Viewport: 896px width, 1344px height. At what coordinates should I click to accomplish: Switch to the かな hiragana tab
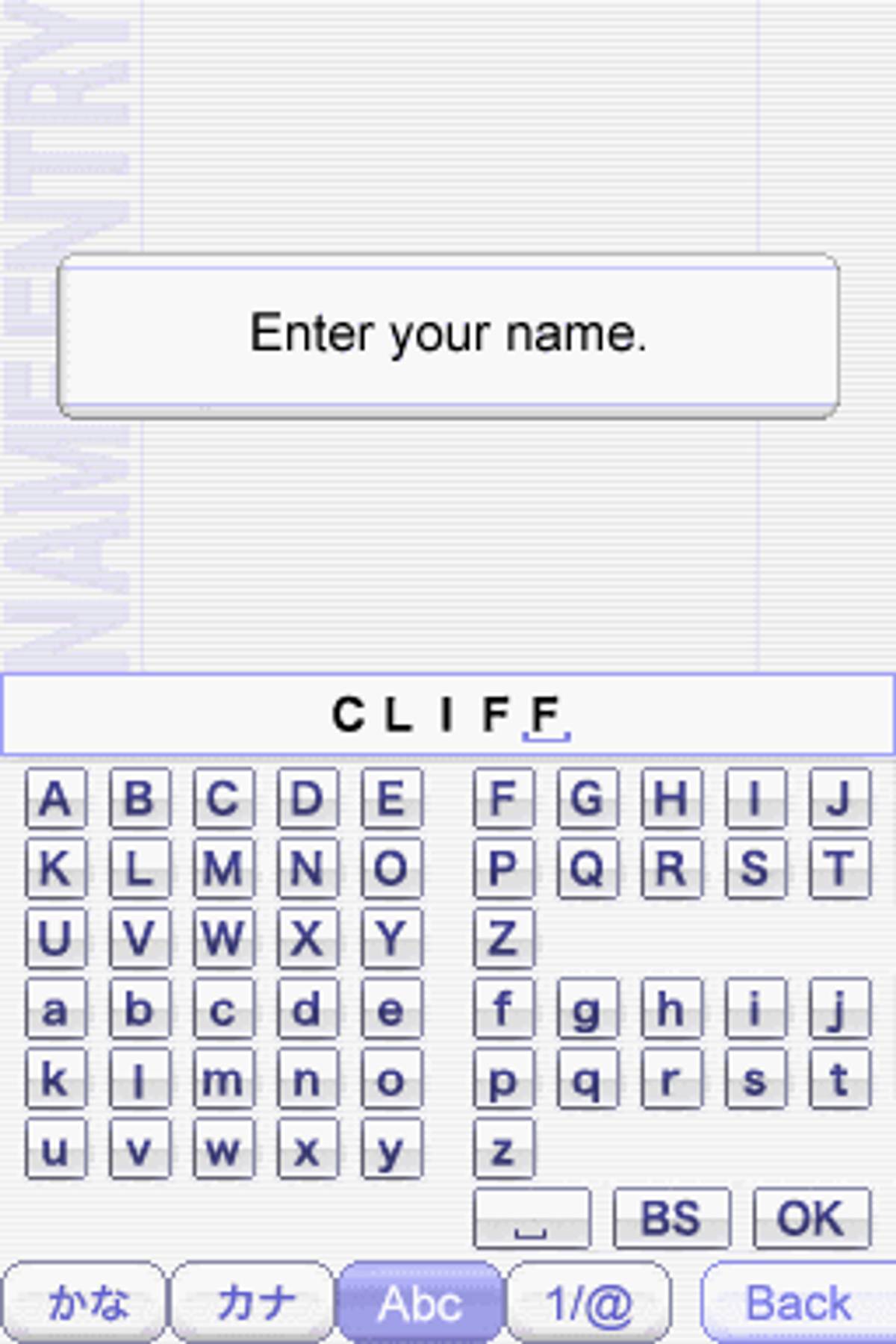(x=84, y=1304)
